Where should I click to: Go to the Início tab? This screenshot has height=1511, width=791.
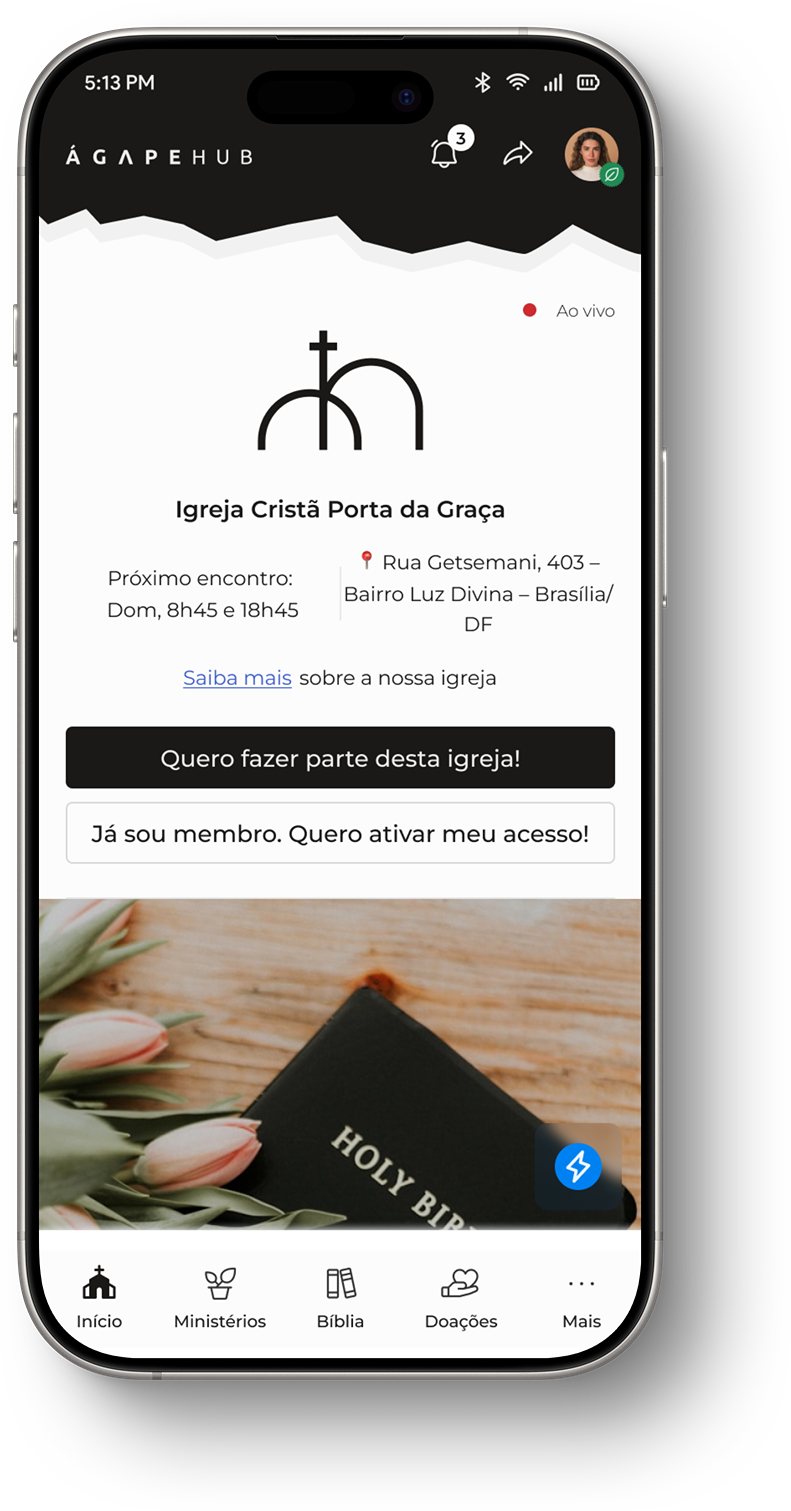tap(99, 1298)
